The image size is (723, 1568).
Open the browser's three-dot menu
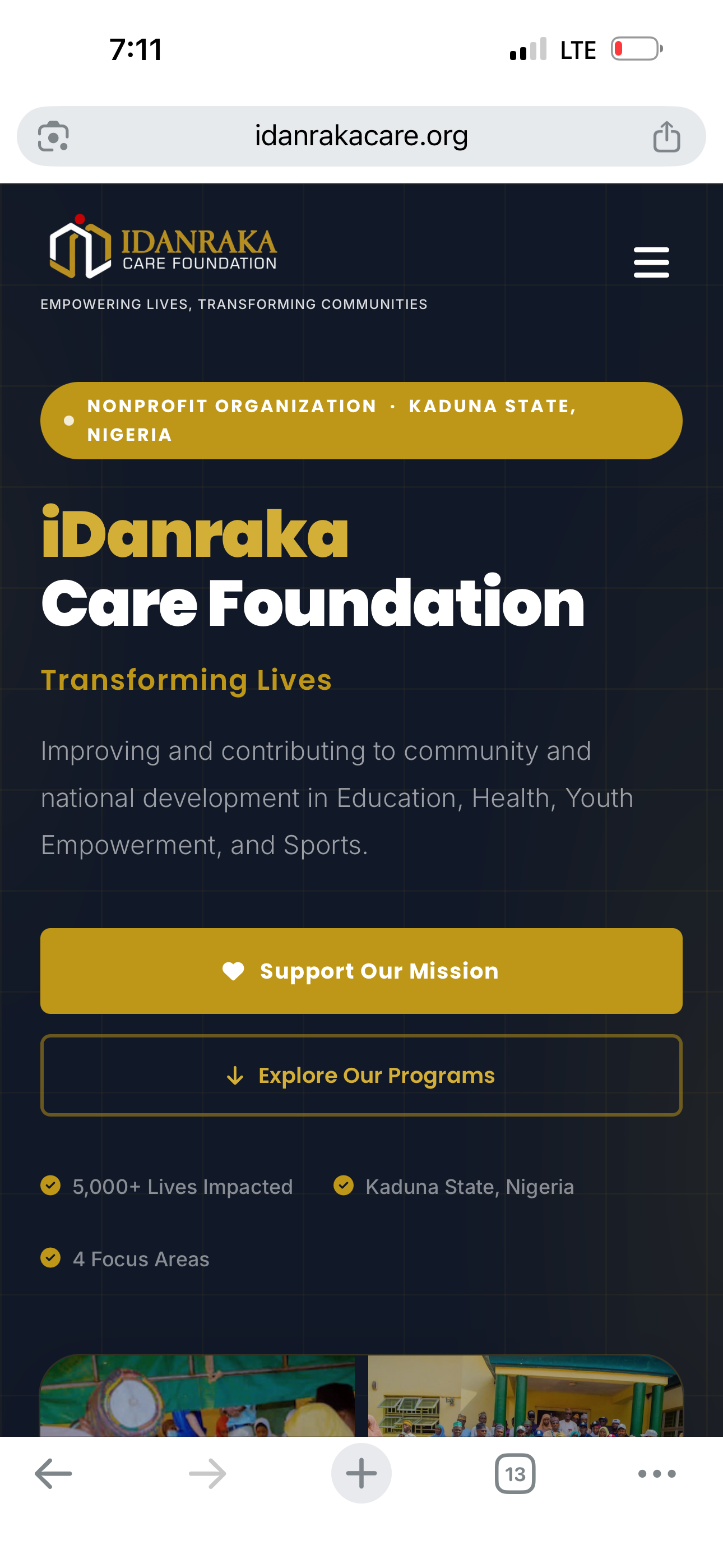click(657, 1474)
